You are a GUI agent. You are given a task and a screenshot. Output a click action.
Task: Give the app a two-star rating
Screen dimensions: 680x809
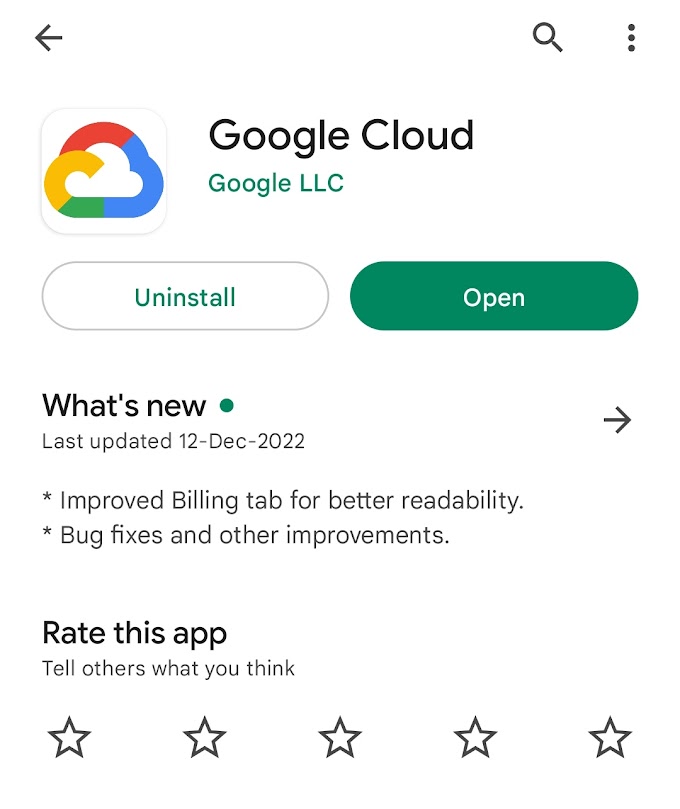point(205,739)
